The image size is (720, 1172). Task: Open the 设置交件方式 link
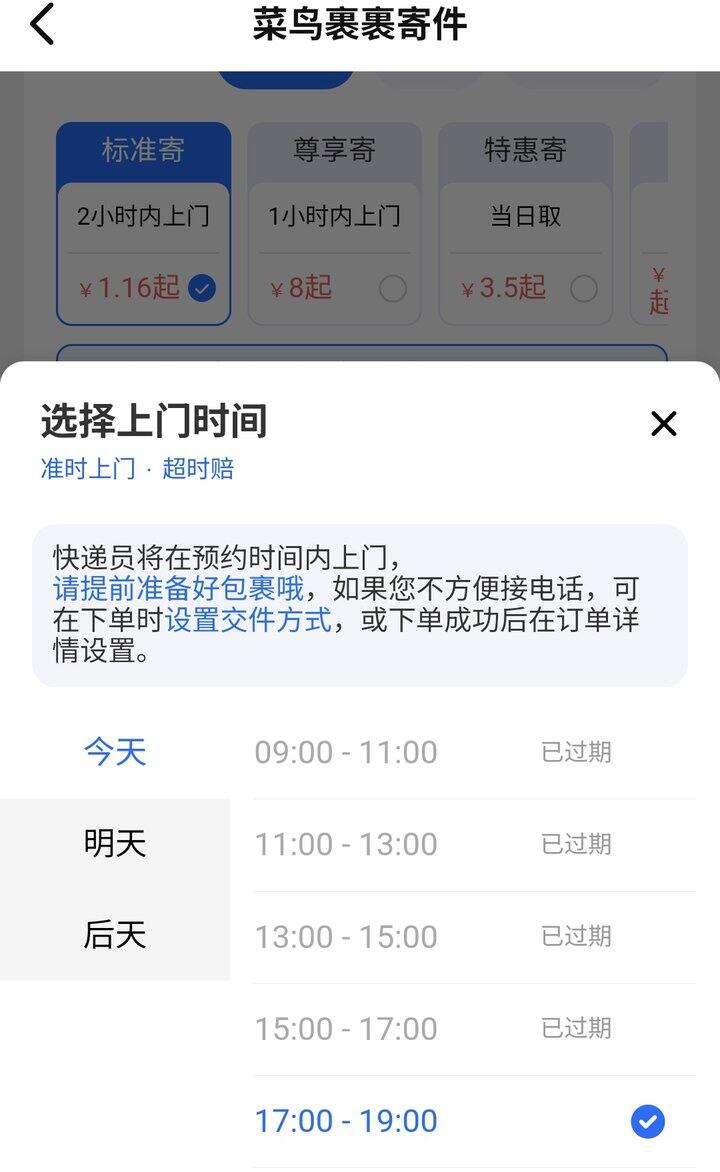pos(248,620)
